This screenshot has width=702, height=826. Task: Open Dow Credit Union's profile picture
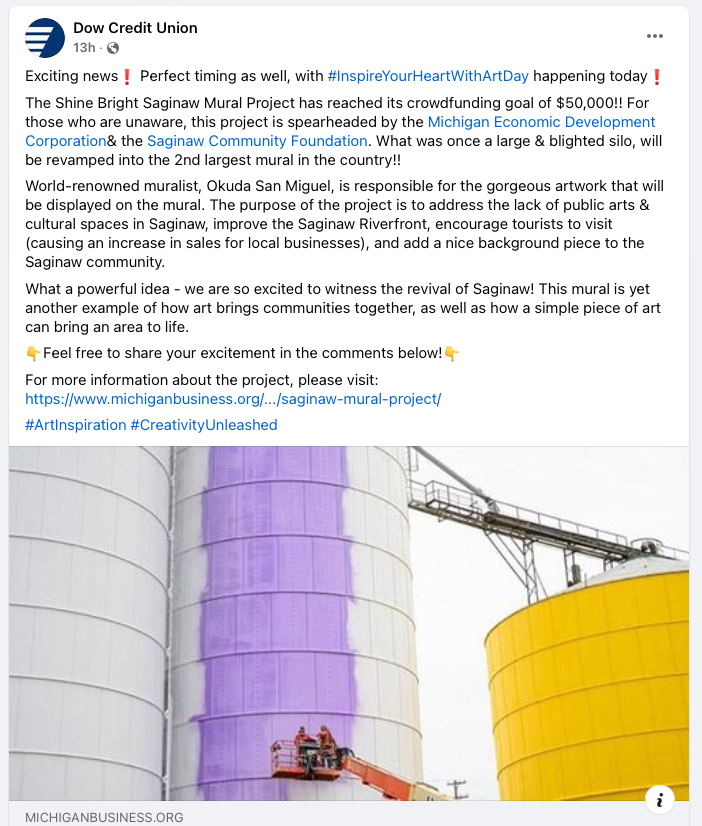pos(44,38)
